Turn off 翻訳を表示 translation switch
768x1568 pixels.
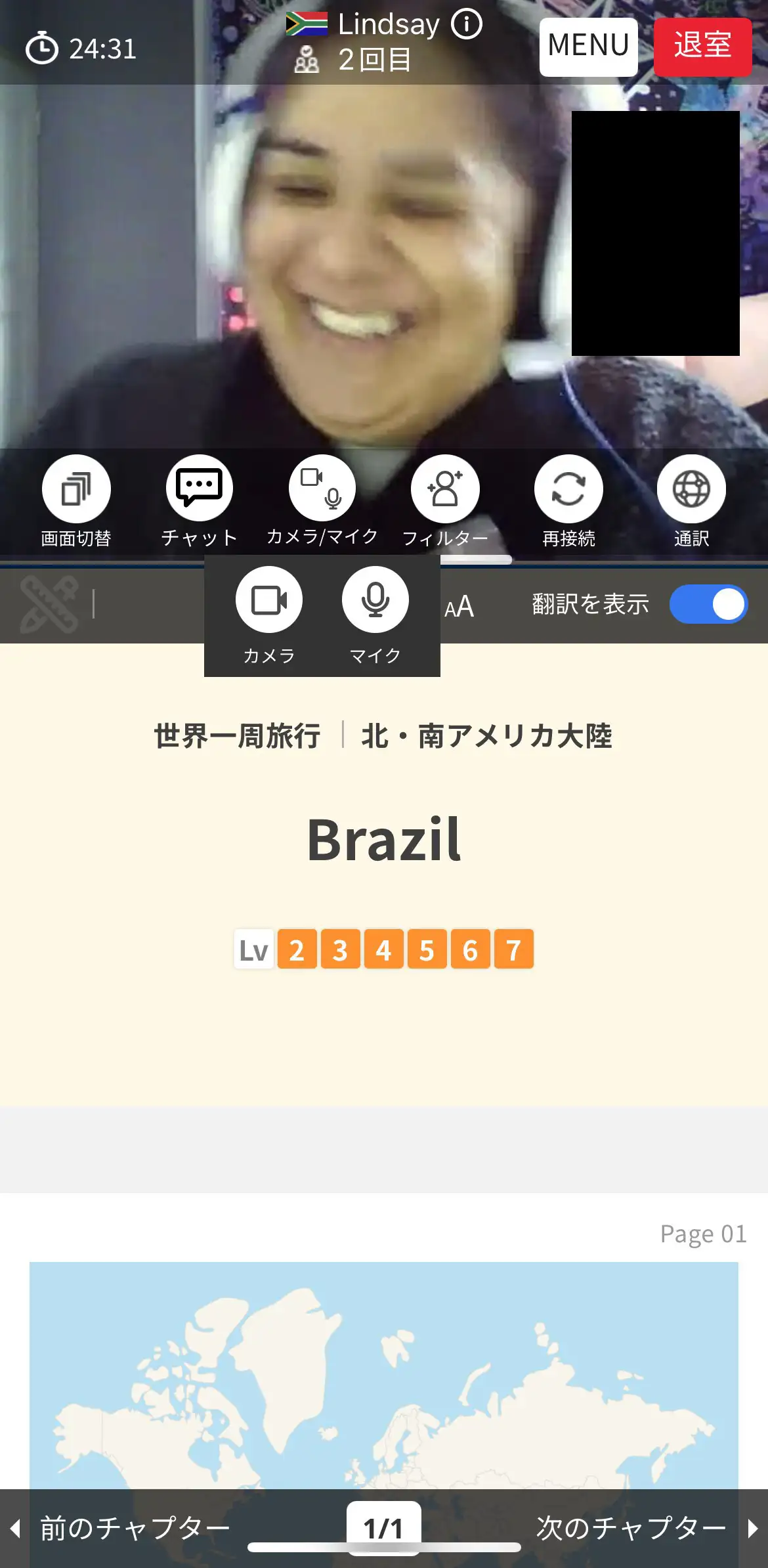(x=708, y=604)
